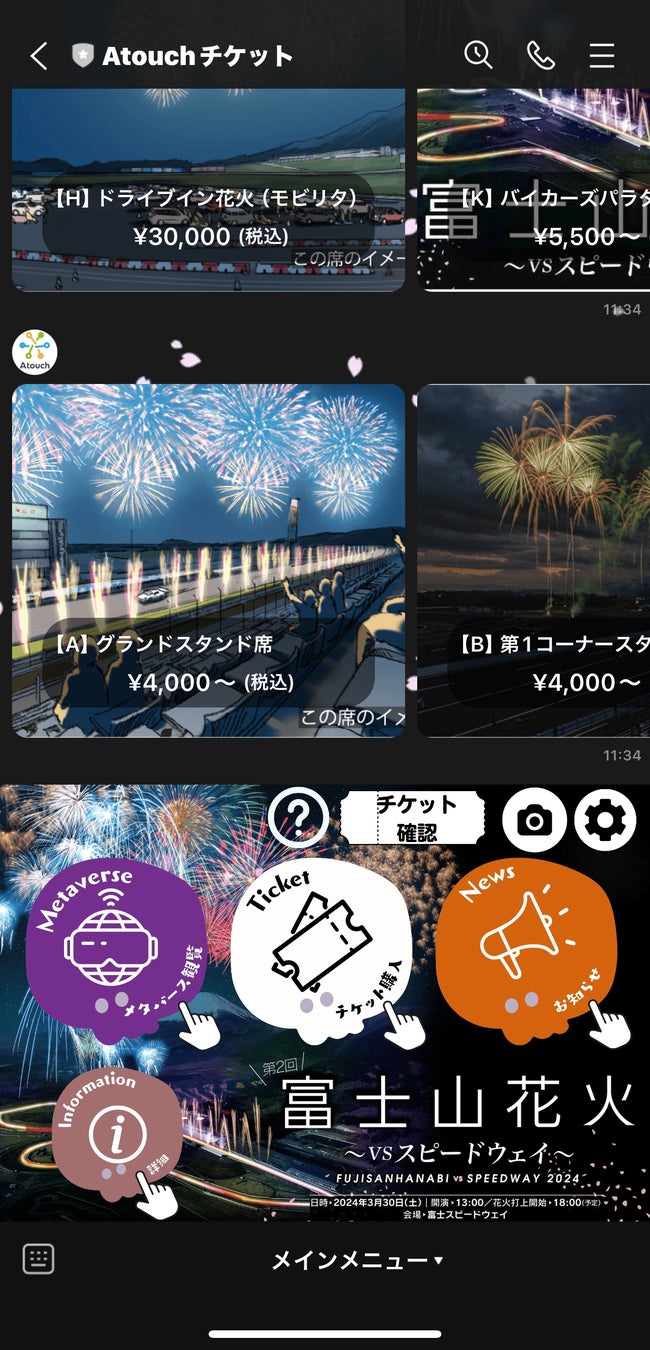This screenshot has height=1350, width=650.
Task: Start a call with Atouchチケット
Action: (540, 56)
